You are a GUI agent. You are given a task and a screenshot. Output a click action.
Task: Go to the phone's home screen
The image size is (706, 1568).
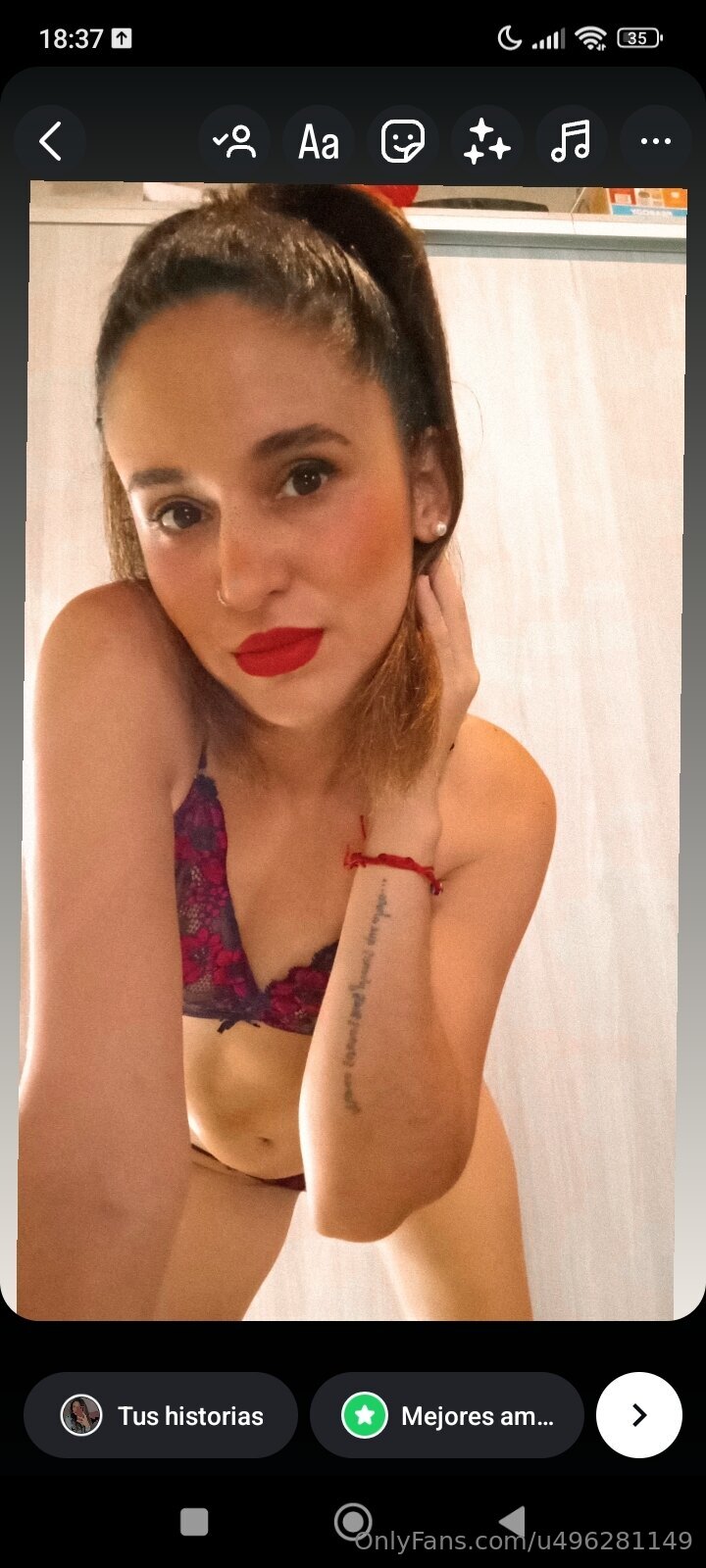[353, 1522]
